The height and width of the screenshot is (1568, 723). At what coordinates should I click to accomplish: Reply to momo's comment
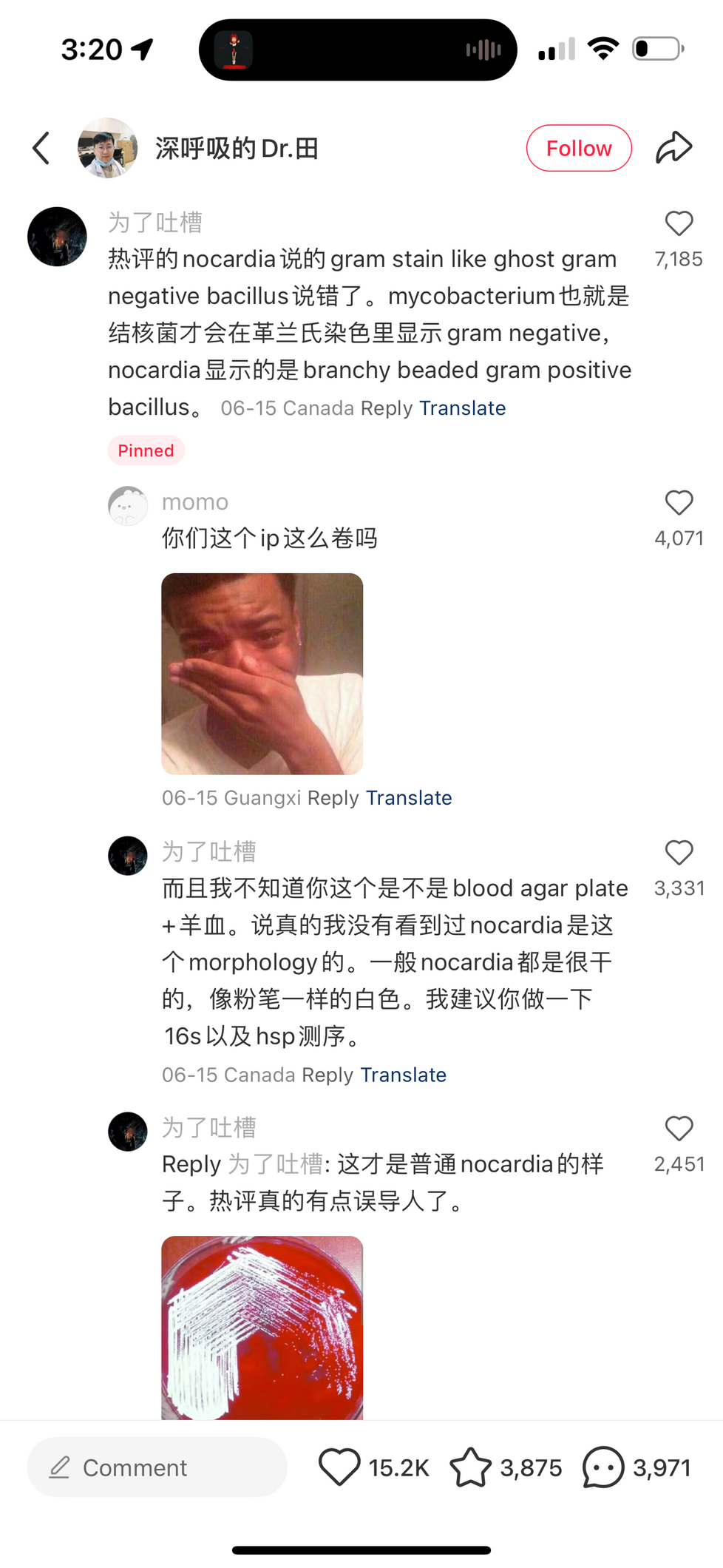click(x=333, y=798)
